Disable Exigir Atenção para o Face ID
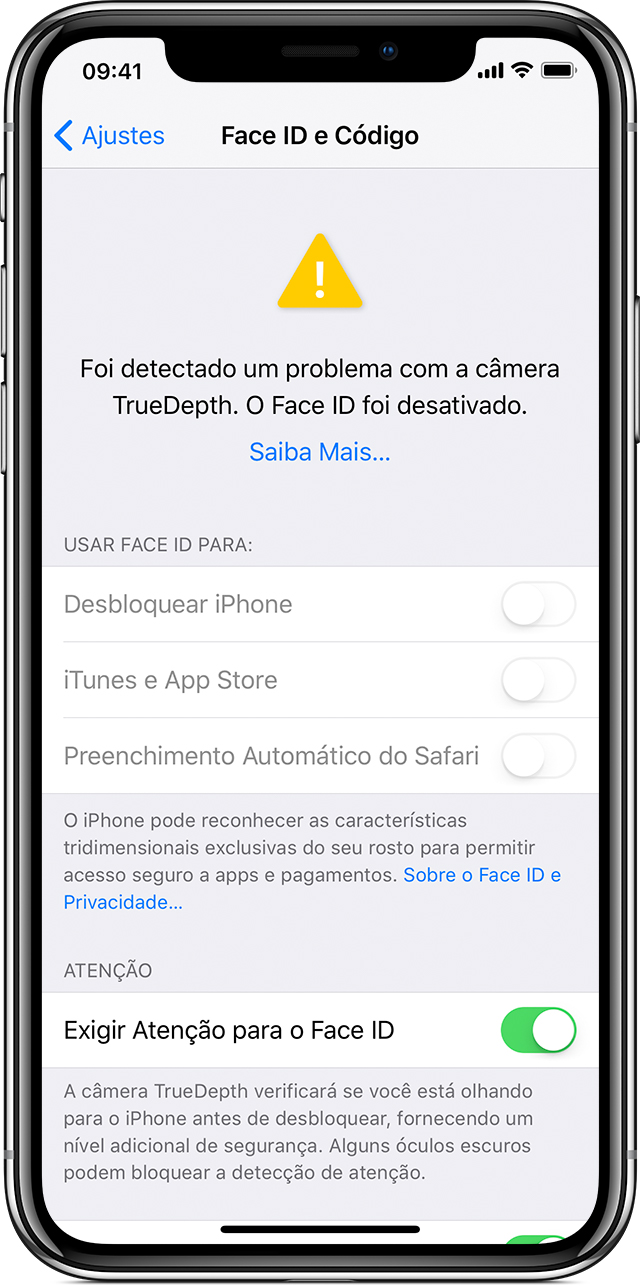The image size is (640, 1286). click(x=538, y=1030)
